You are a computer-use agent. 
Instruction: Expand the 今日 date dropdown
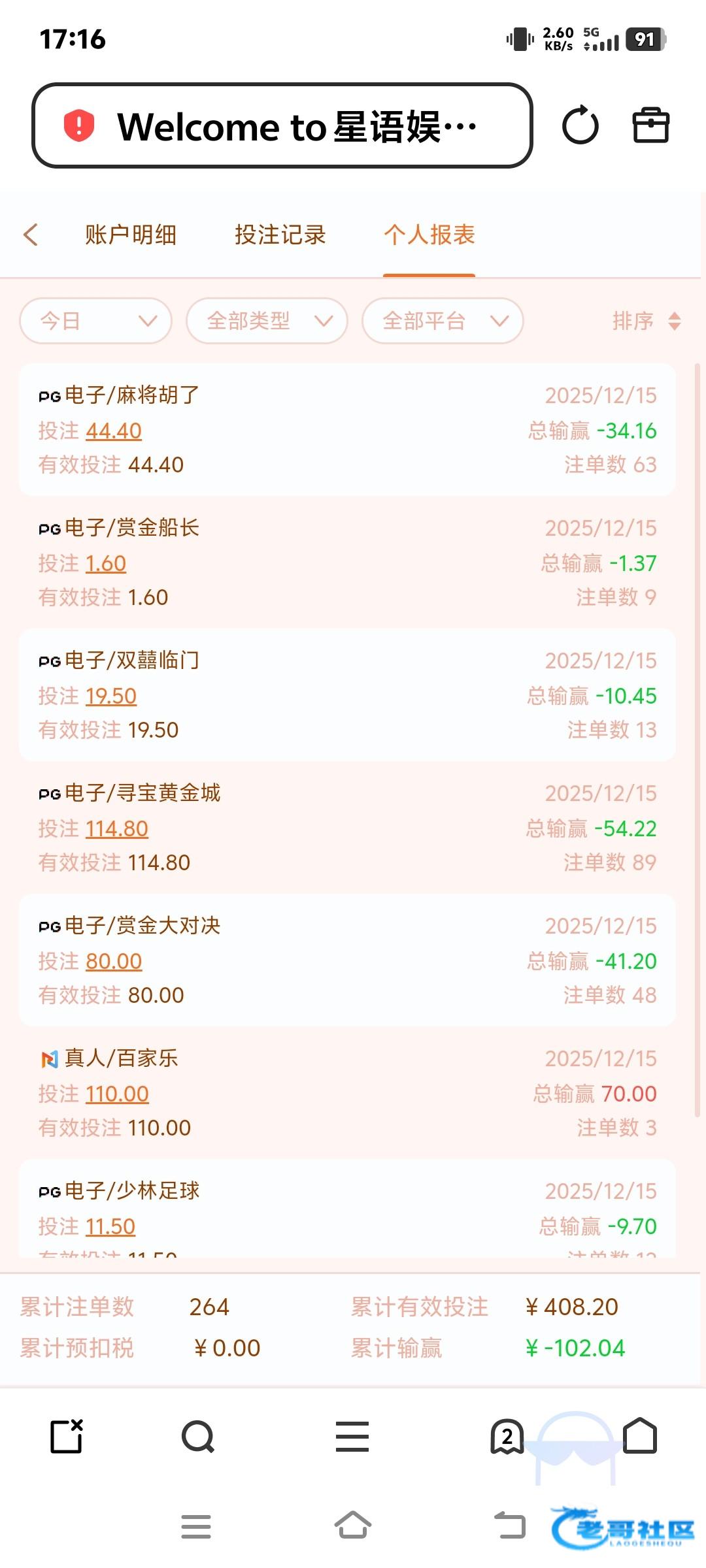pyautogui.click(x=96, y=321)
